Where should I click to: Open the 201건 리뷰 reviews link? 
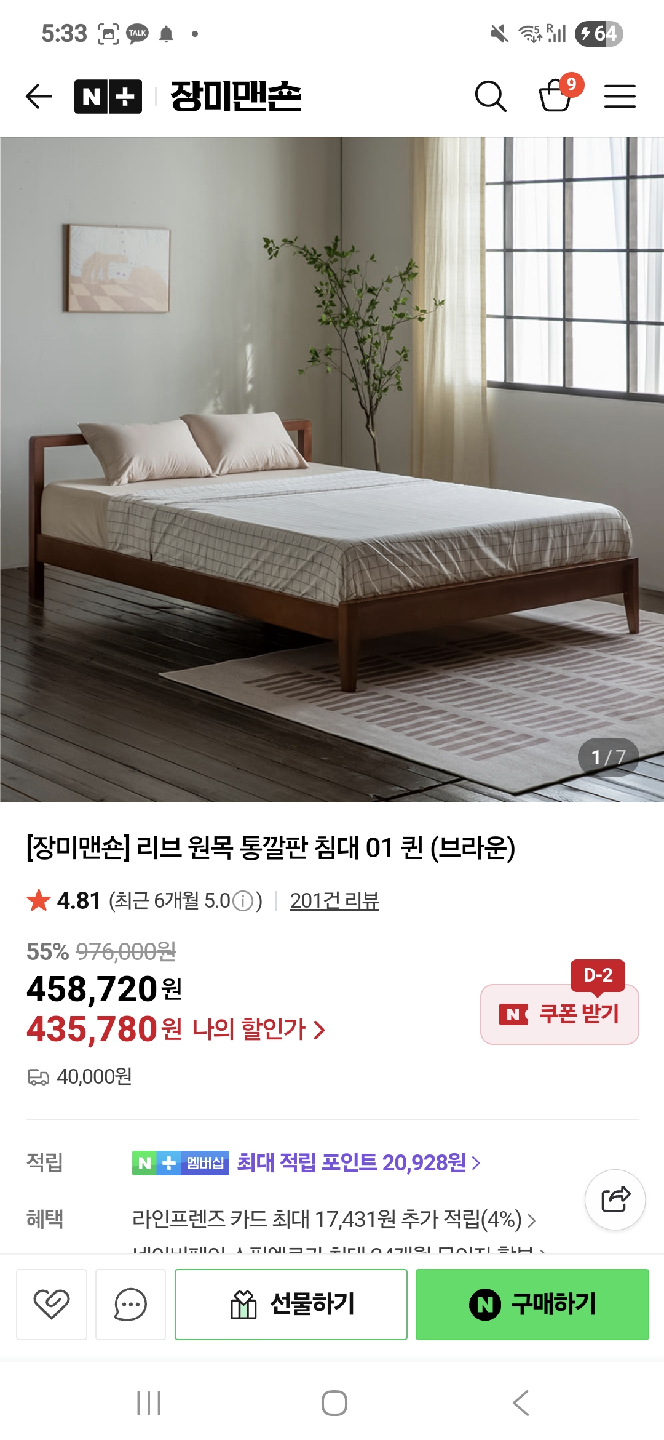click(334, 901)
